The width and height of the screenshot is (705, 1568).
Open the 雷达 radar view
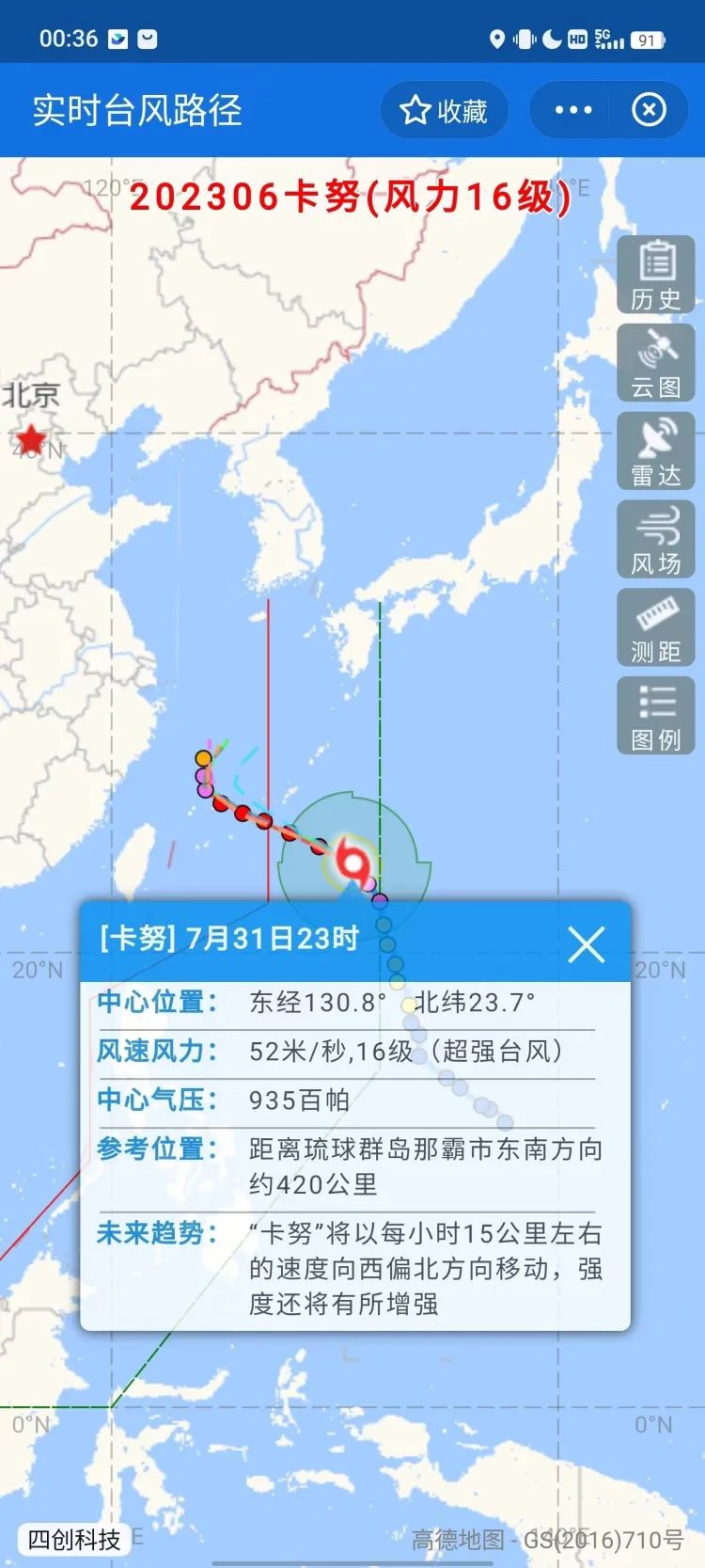655,451
